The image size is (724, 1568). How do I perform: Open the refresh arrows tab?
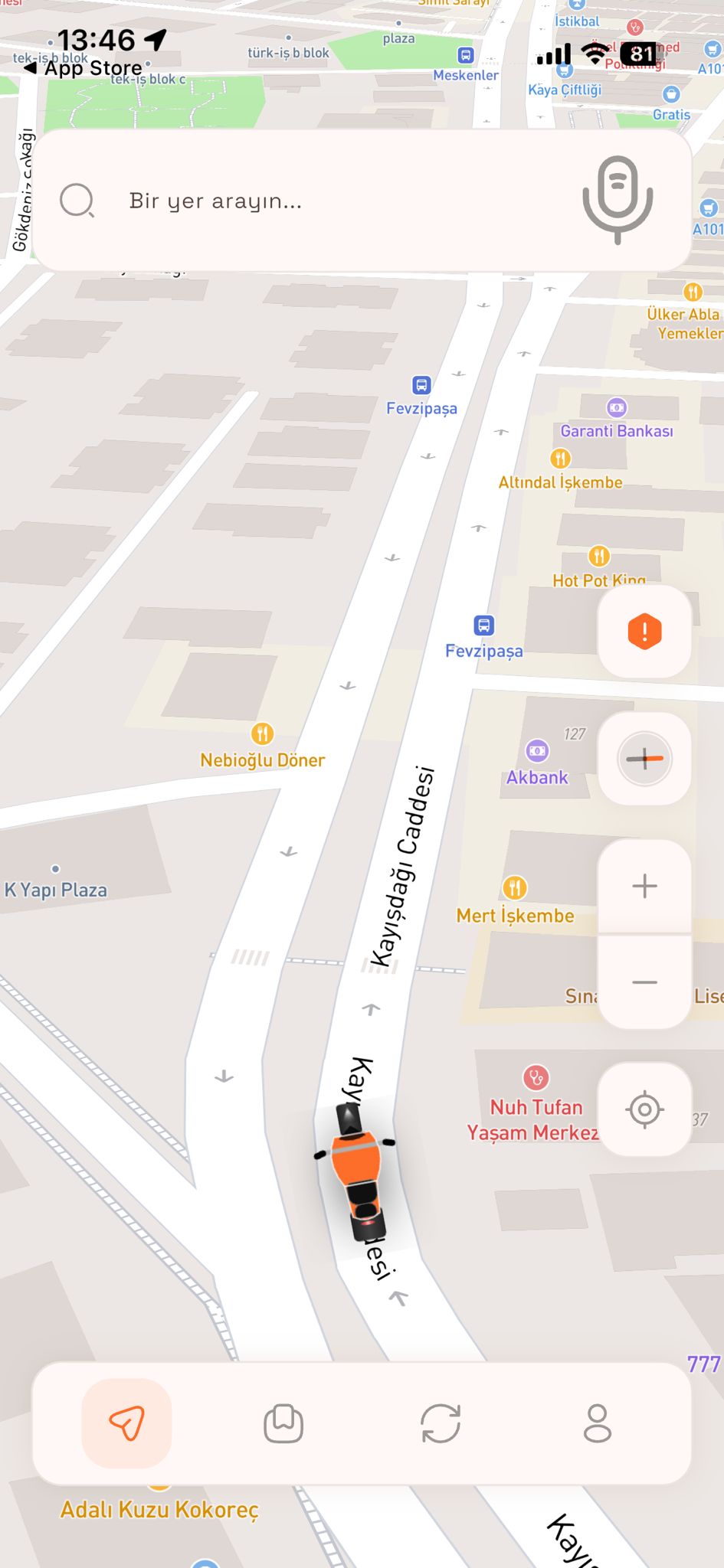[441, 1423]
